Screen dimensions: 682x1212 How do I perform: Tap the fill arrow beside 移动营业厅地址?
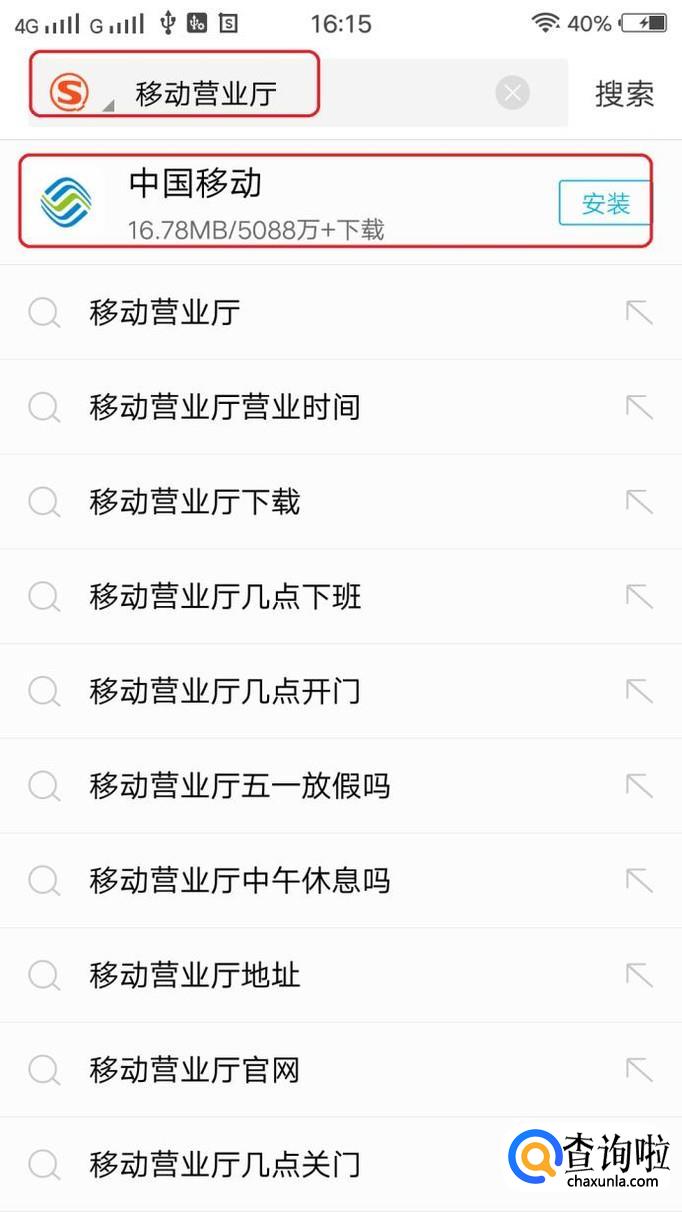pyautogui.click(x=639, y=975)
